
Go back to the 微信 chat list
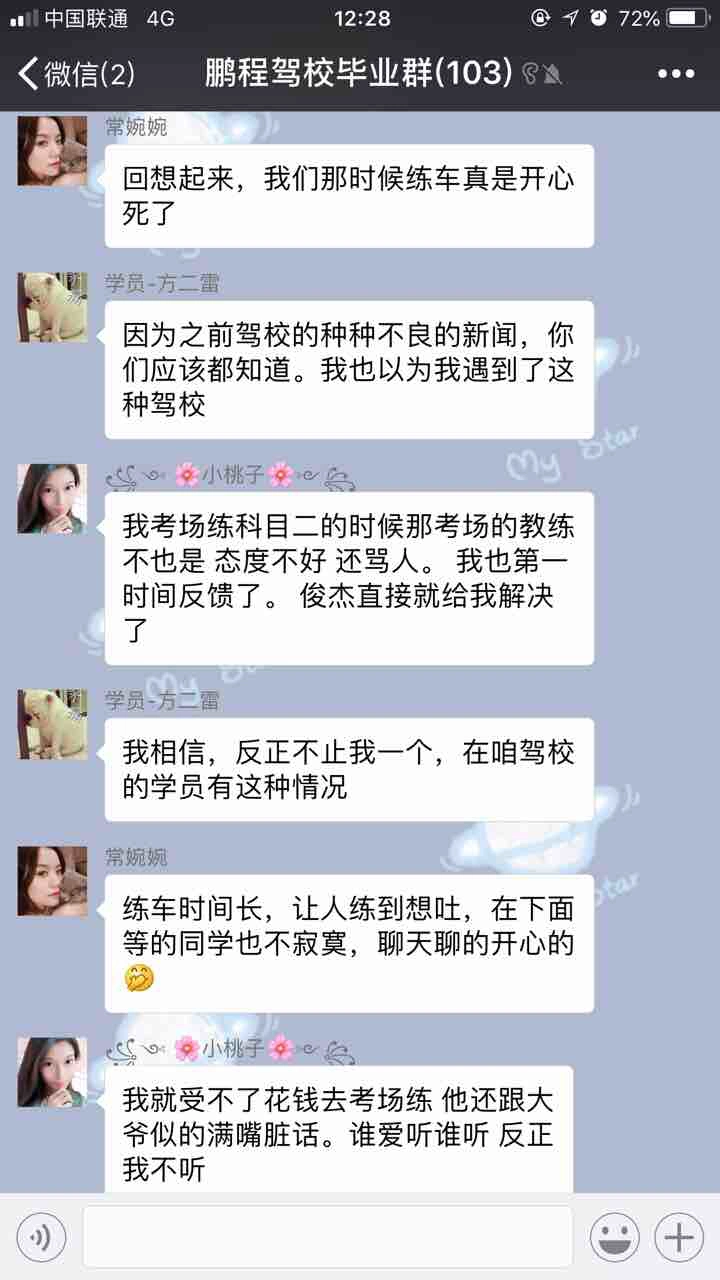[x=75, y=73]
